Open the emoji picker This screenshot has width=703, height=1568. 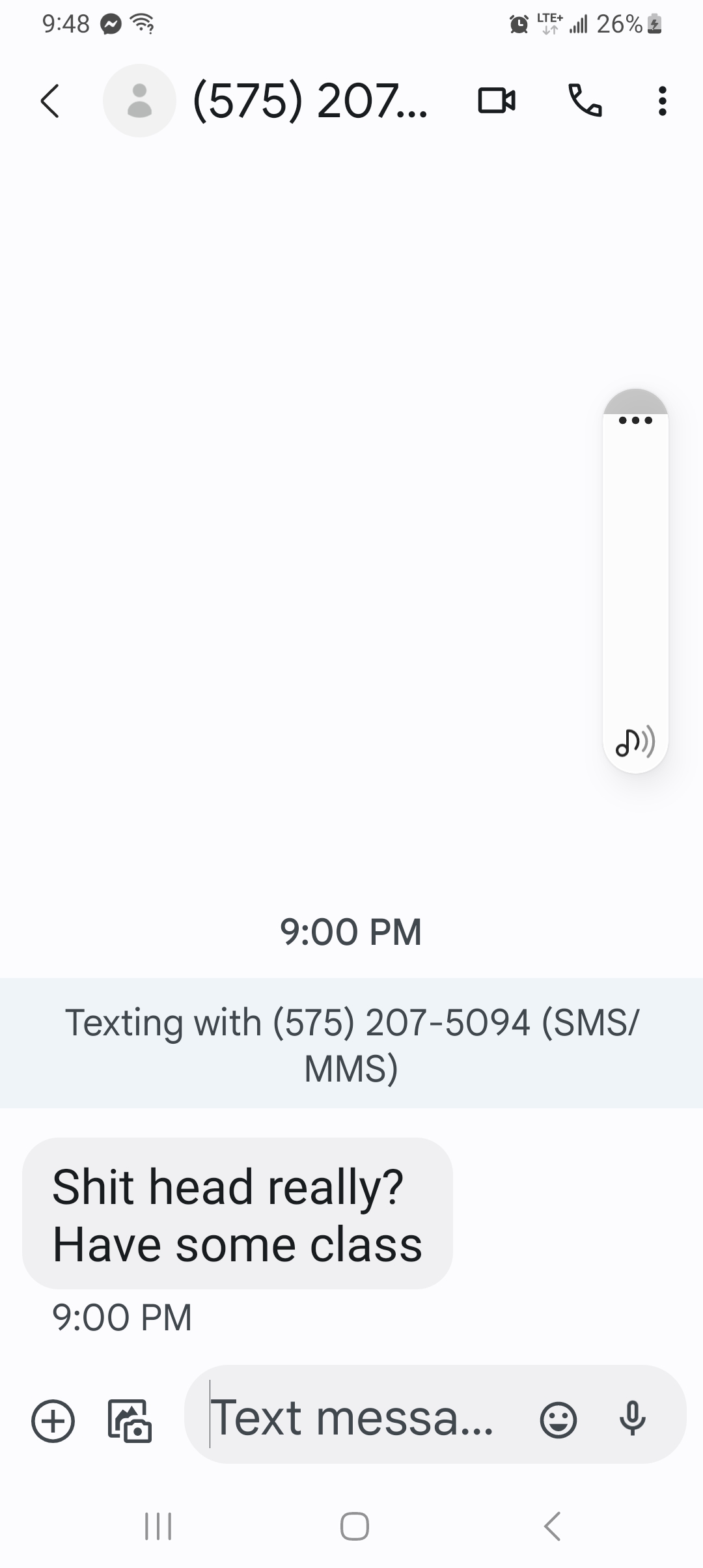tap(558, 1420)
